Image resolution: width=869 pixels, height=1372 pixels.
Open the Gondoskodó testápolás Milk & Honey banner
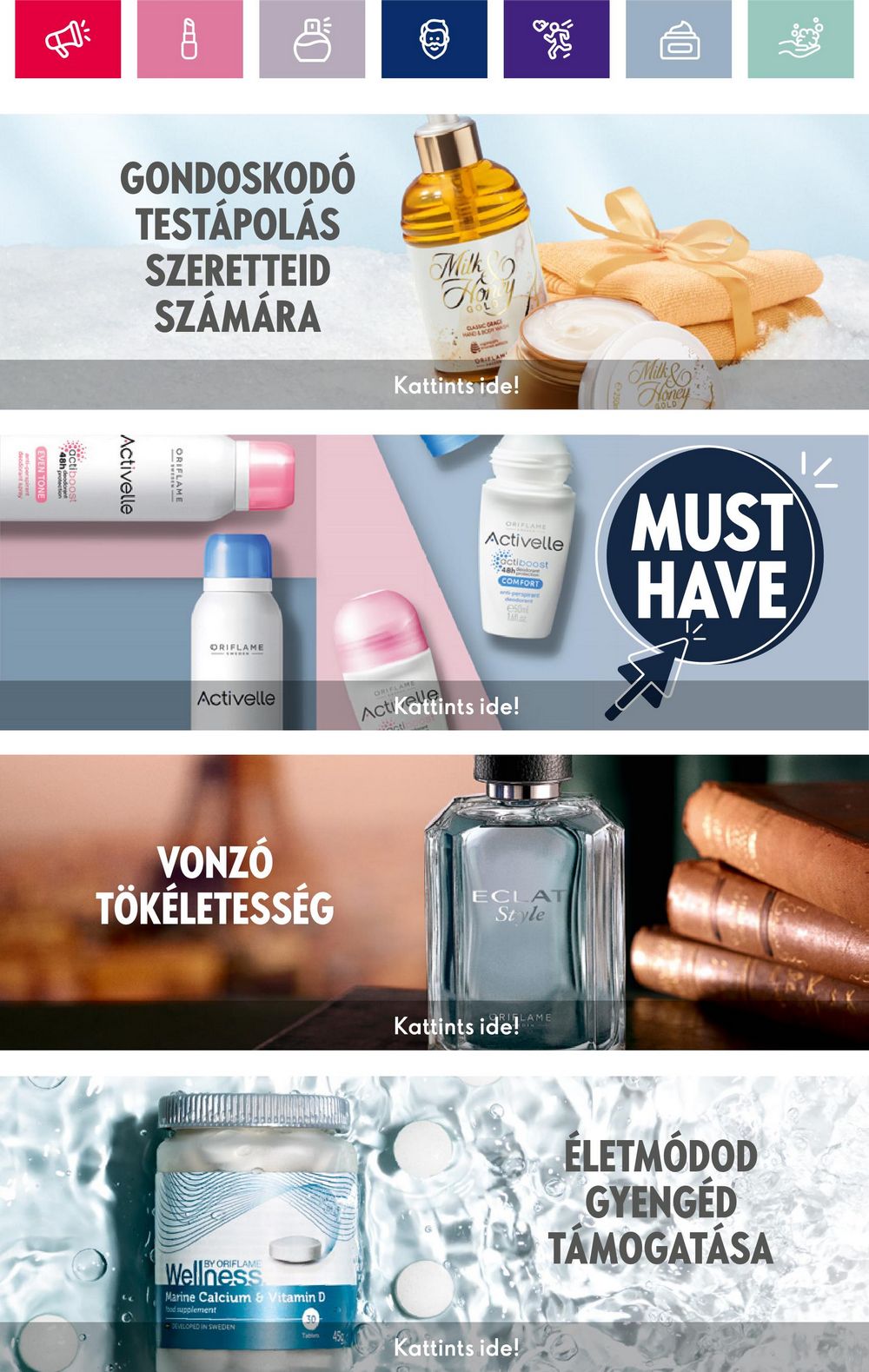tap(434, 262)
